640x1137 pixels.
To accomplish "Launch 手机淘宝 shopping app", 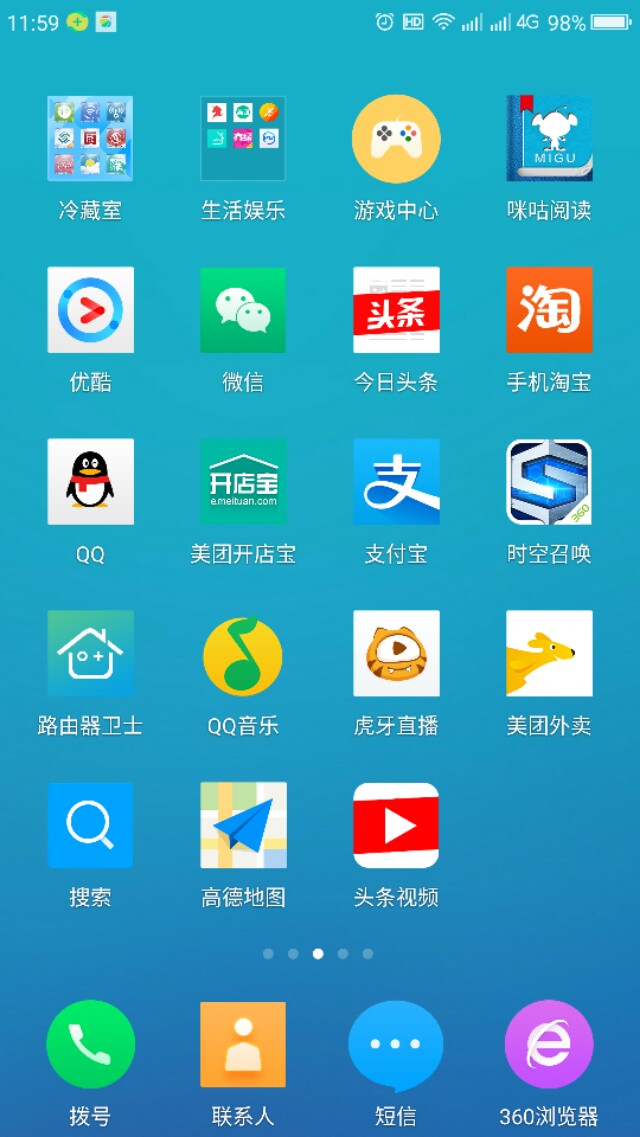I will click(x=549, y=310).
